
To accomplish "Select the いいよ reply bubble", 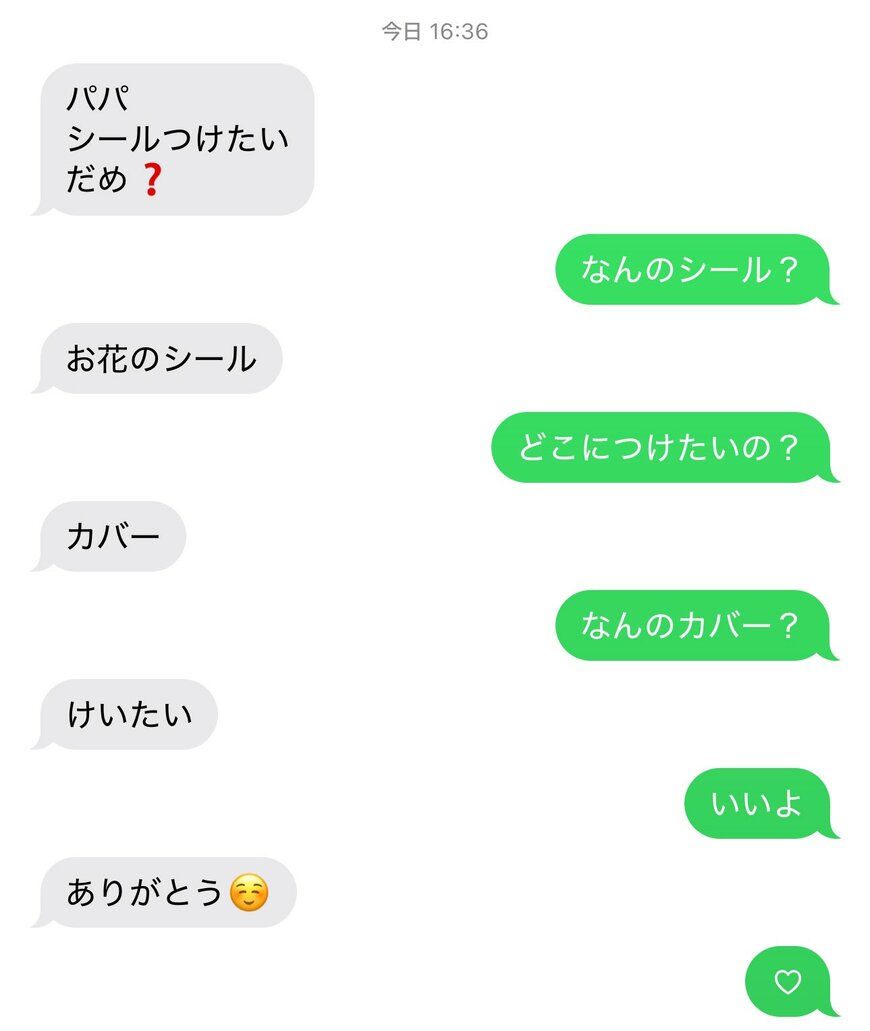I will pyautogui.click(x=757, y=803).
